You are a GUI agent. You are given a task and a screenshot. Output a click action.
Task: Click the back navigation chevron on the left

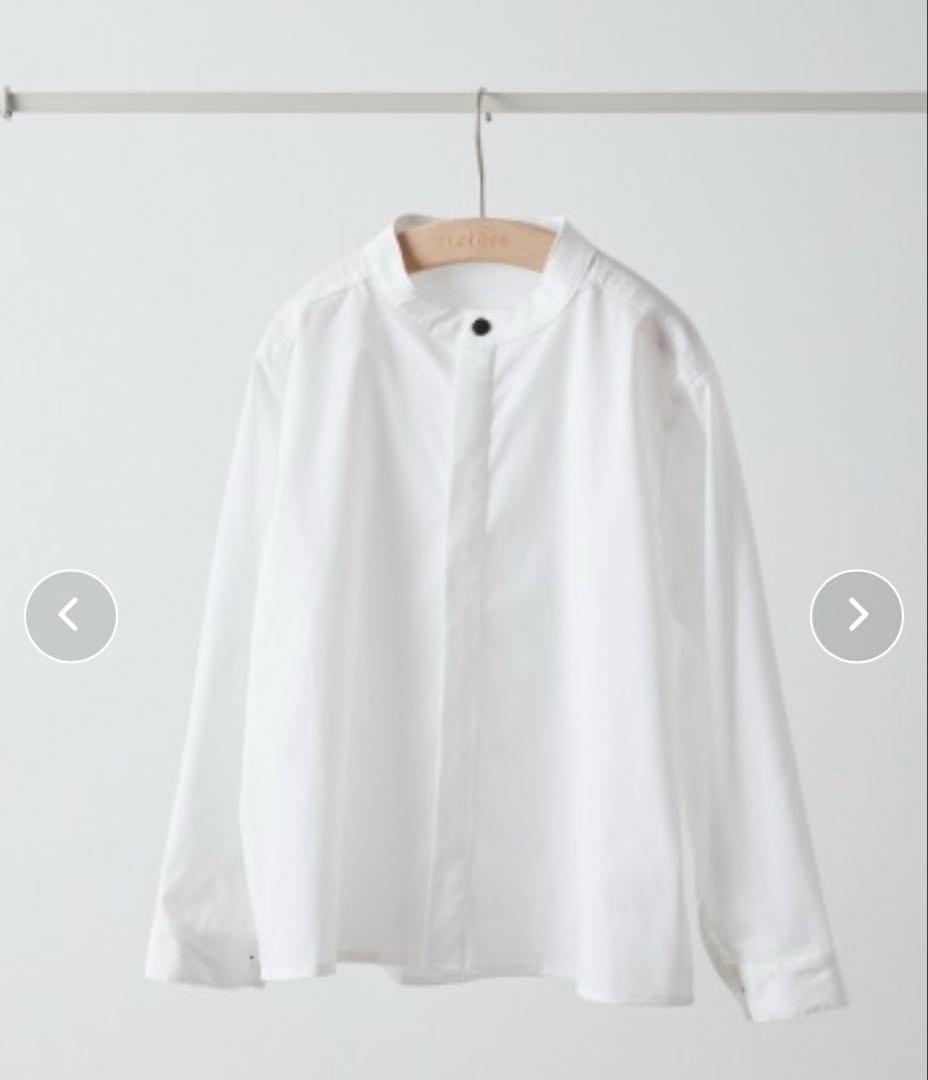[x=69, y=616]
